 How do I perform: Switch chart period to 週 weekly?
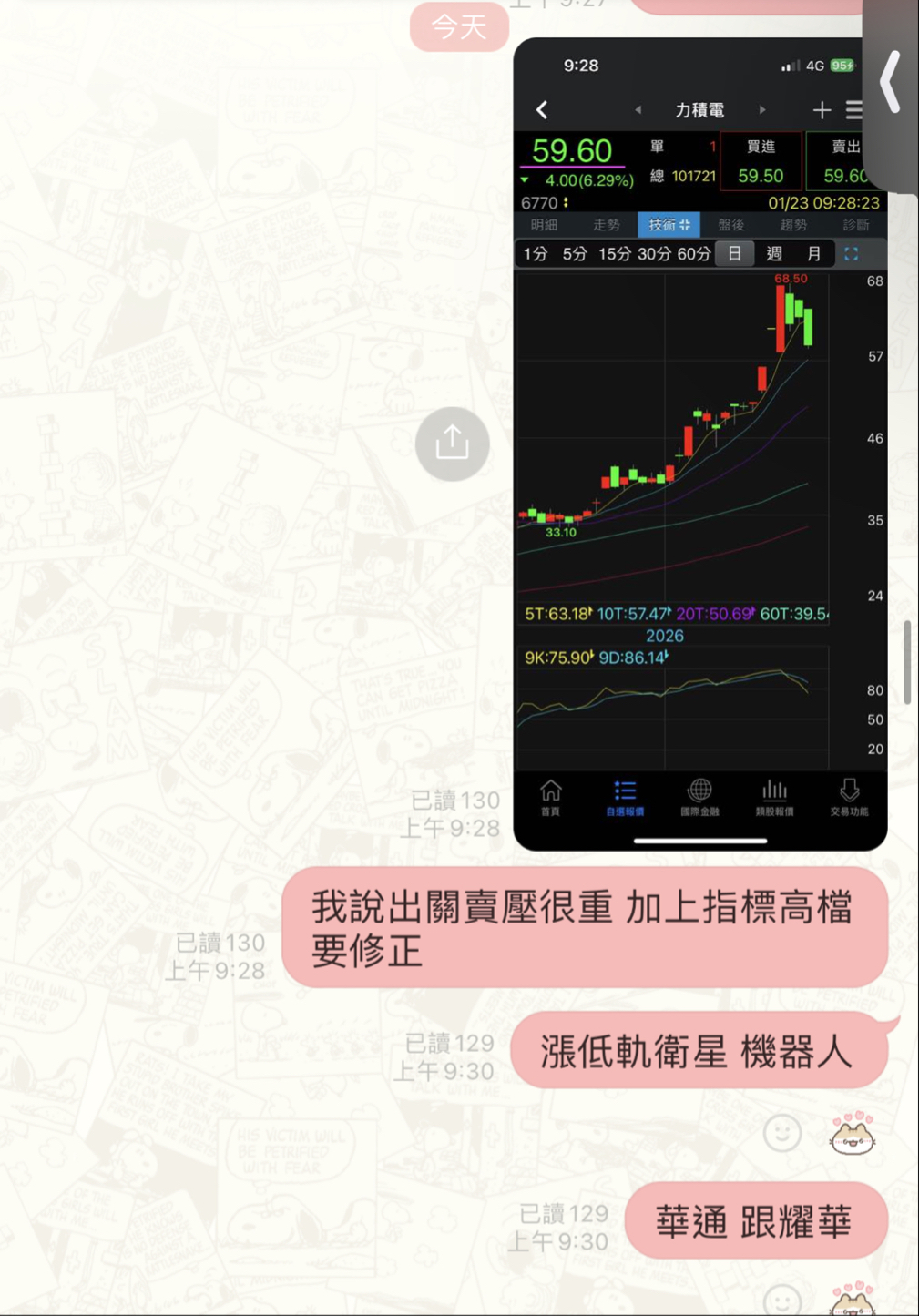tap(774, 254)
